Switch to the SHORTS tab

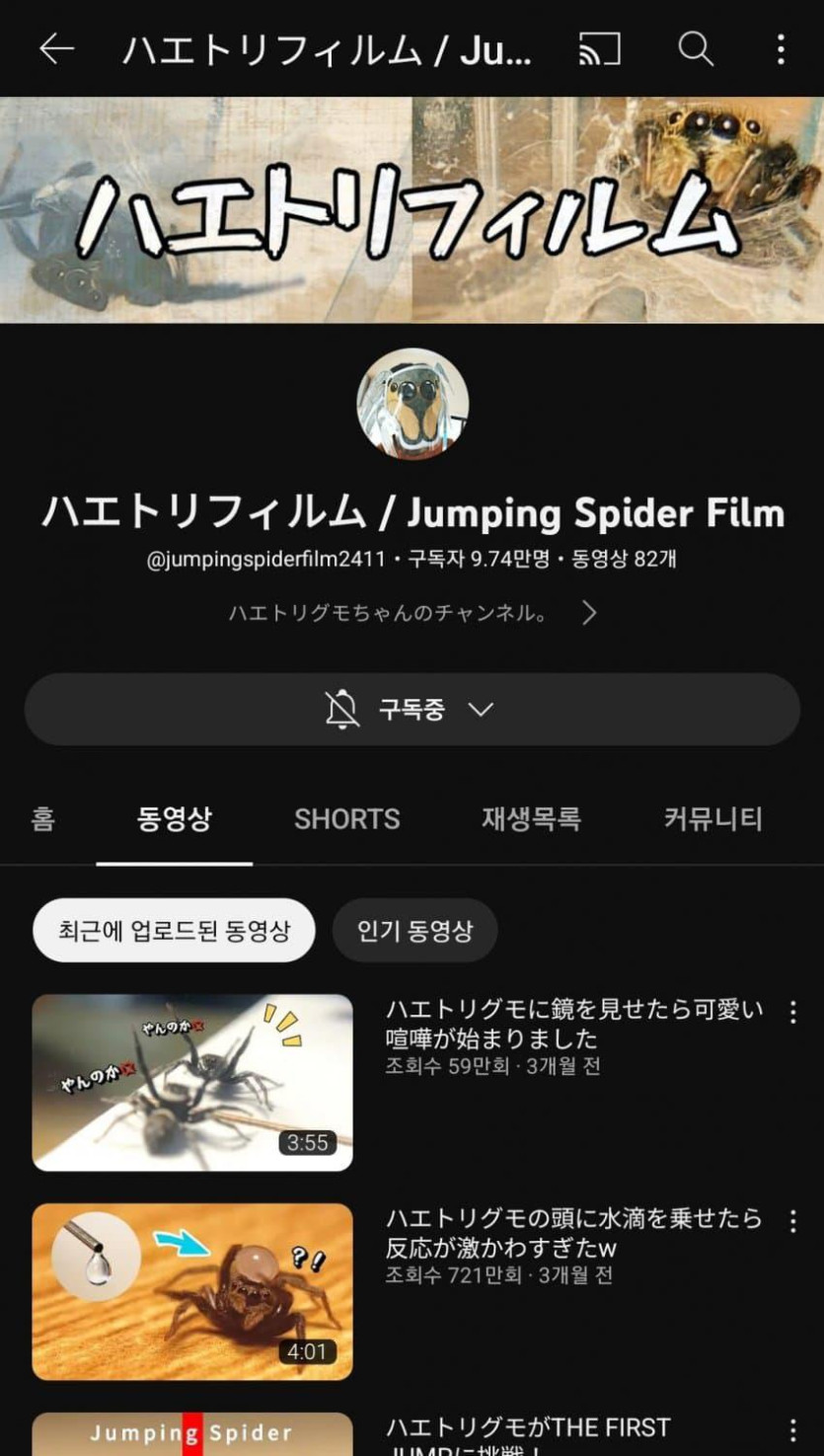point(347,818)
